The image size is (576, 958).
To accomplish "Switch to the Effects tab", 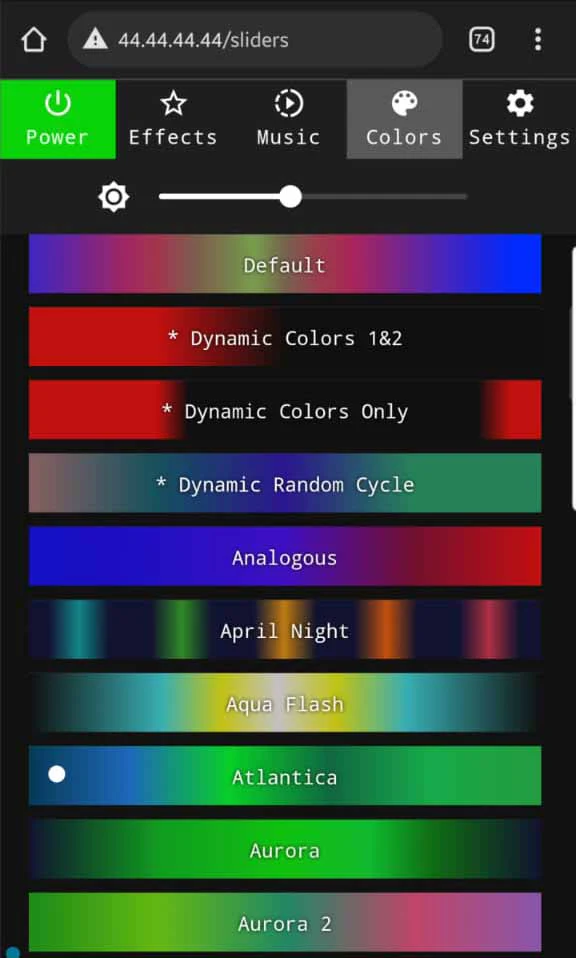I will click(x=173, y=120).
